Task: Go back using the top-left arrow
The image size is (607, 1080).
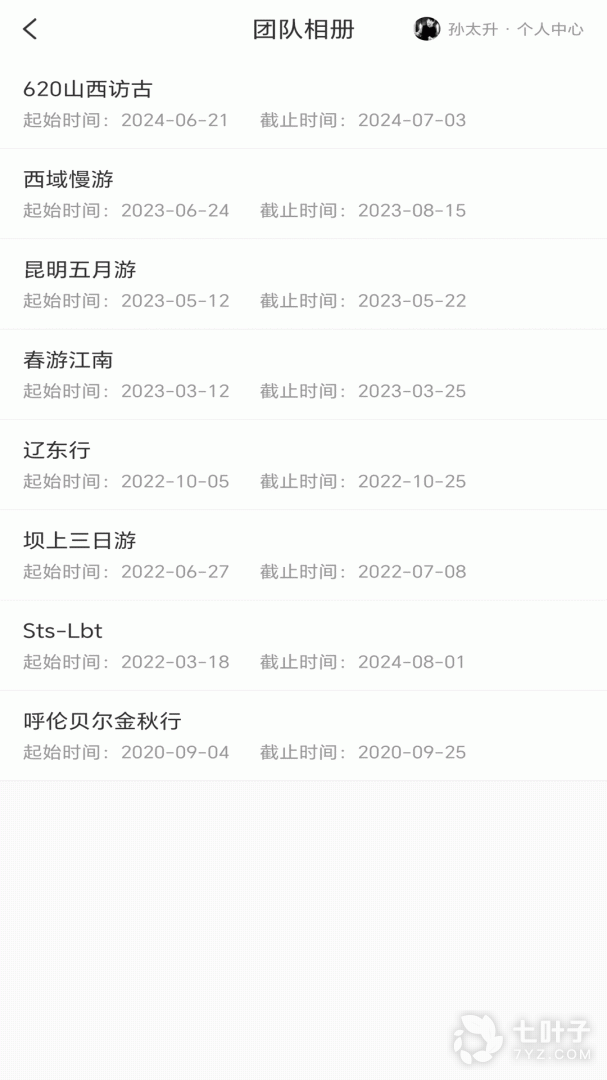Action: click(x=30, y=29)
